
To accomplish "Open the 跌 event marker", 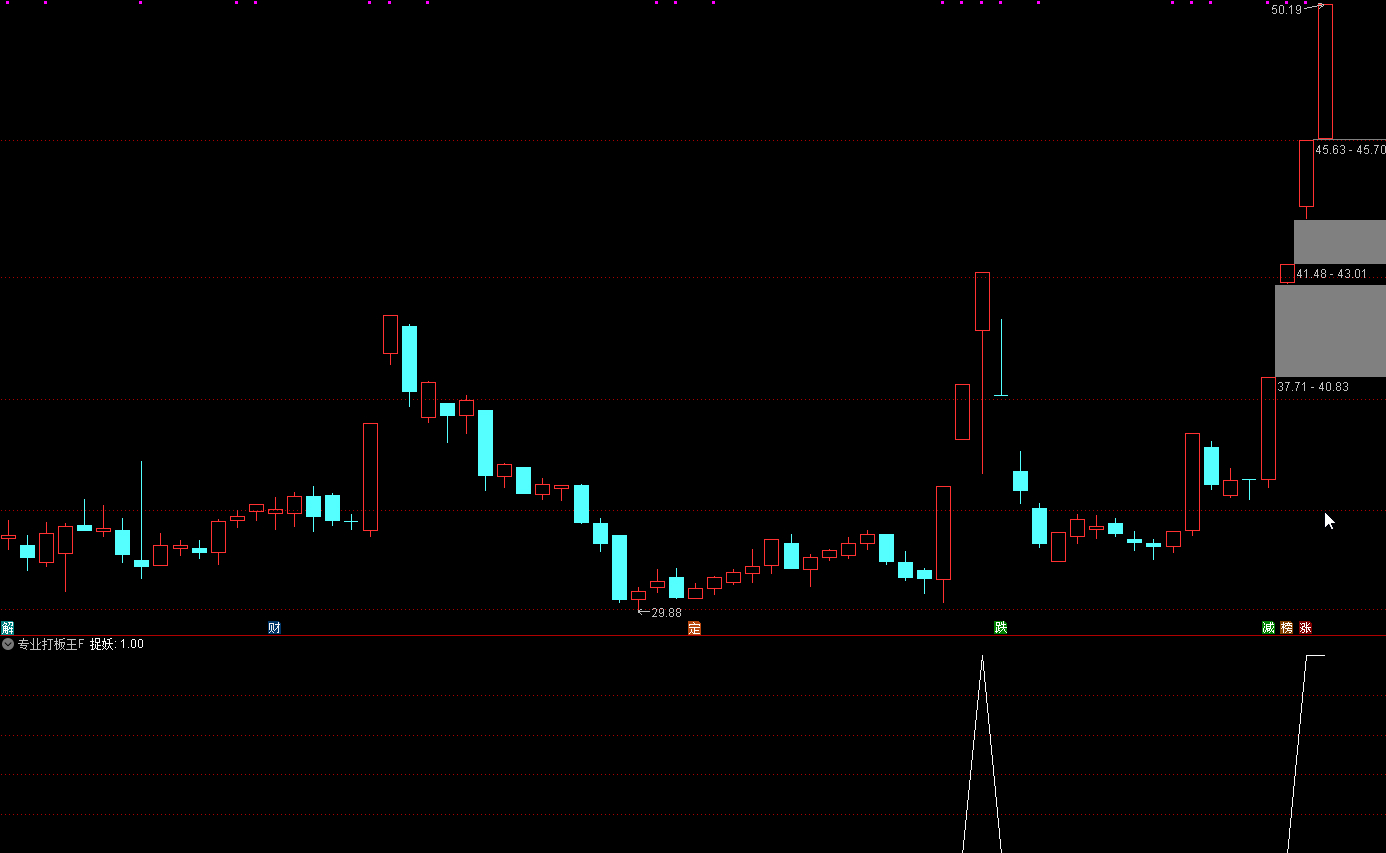I will (1001, 628).
